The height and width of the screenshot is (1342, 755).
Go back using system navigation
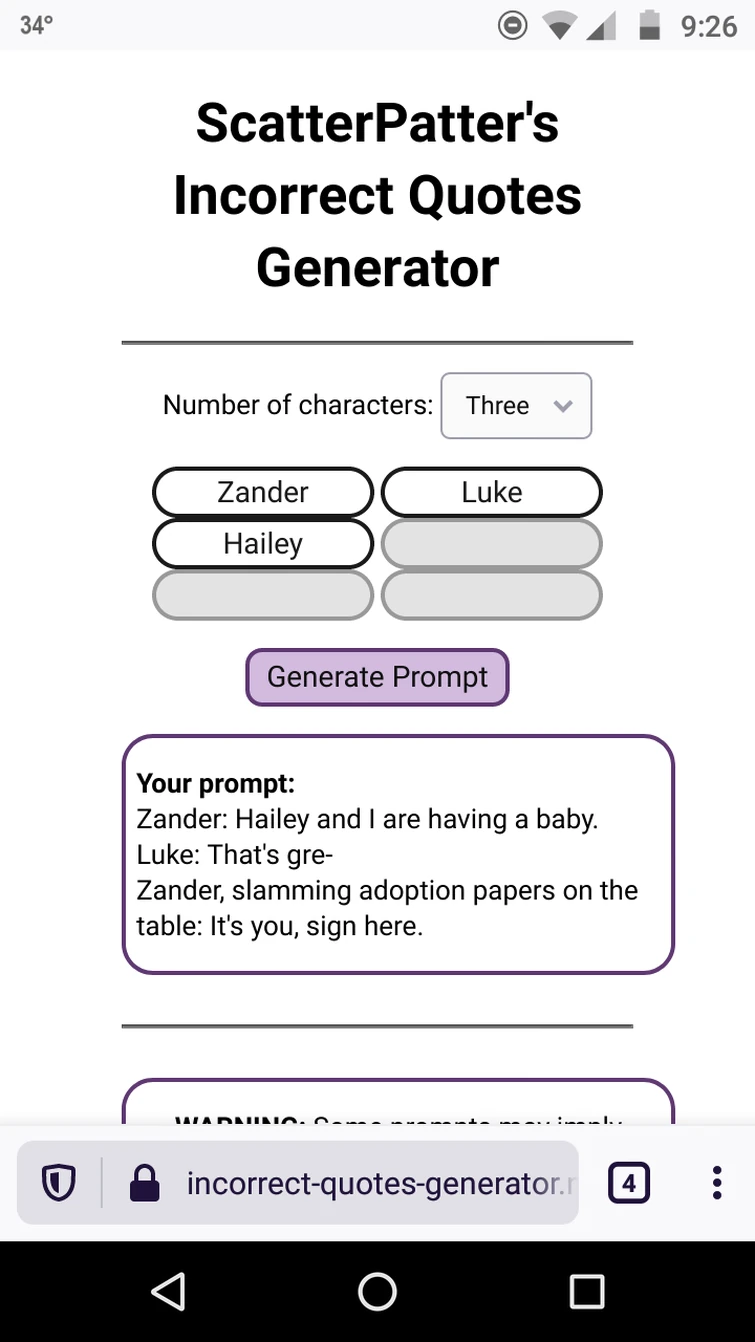(169, 1291)
